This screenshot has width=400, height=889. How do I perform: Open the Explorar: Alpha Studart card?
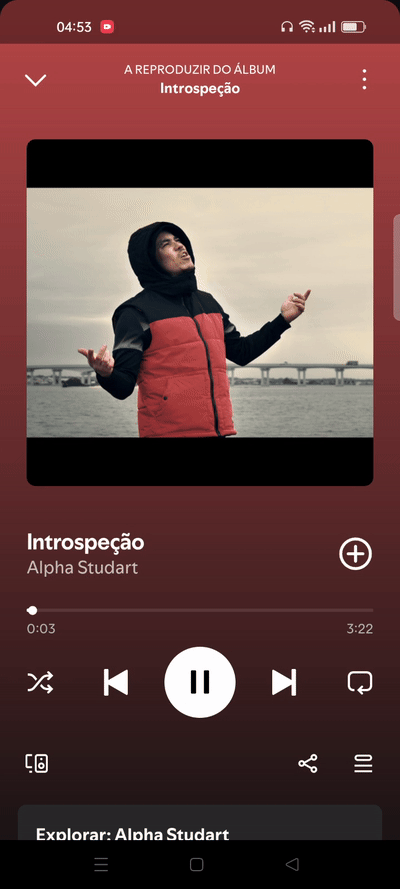click(x=200, y=822)
